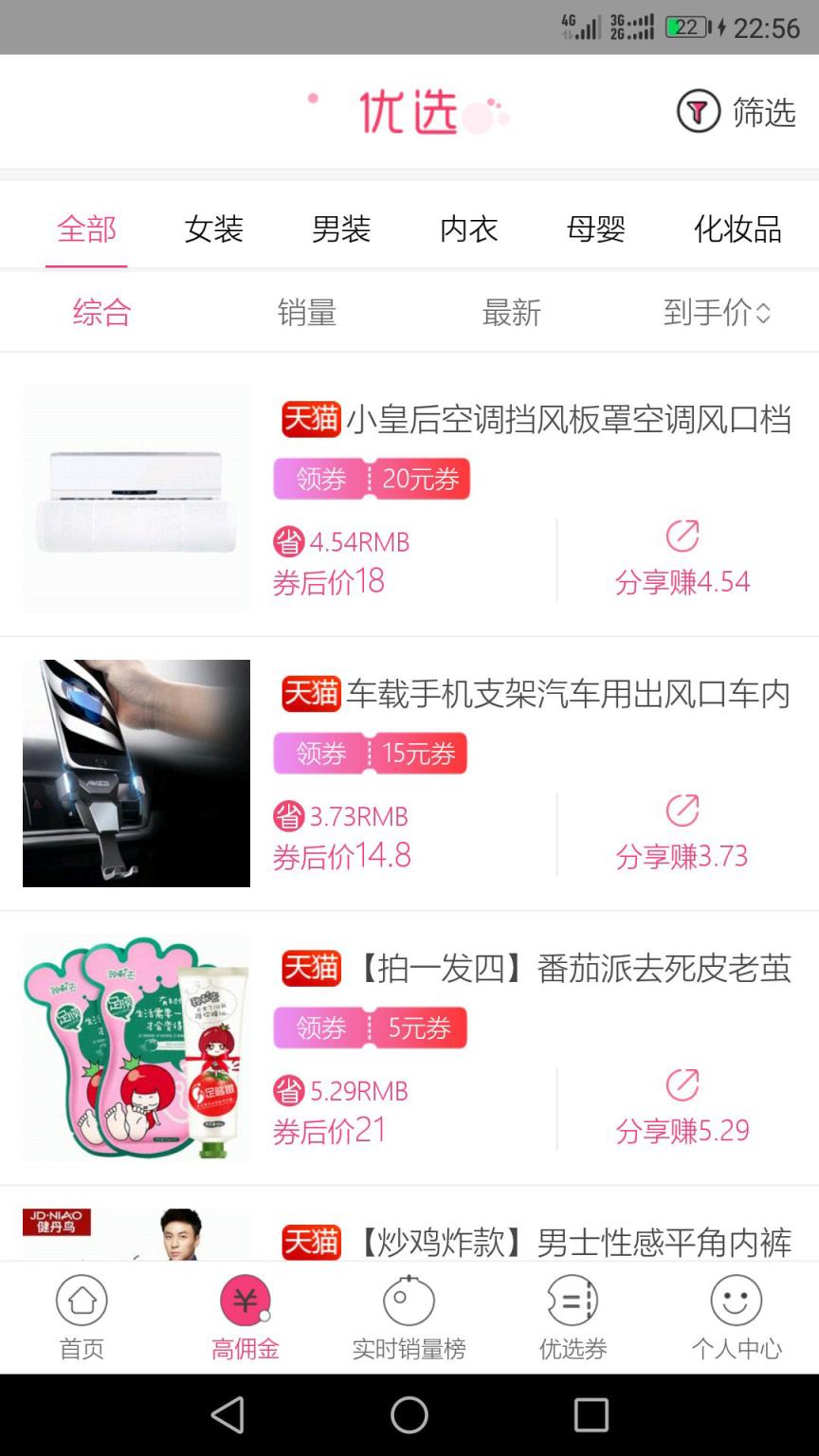Viewport: 819px width, 1456px height.
Task: Select the 高佣金 yen icon in bottom bar
Action: coord(246,1299)
